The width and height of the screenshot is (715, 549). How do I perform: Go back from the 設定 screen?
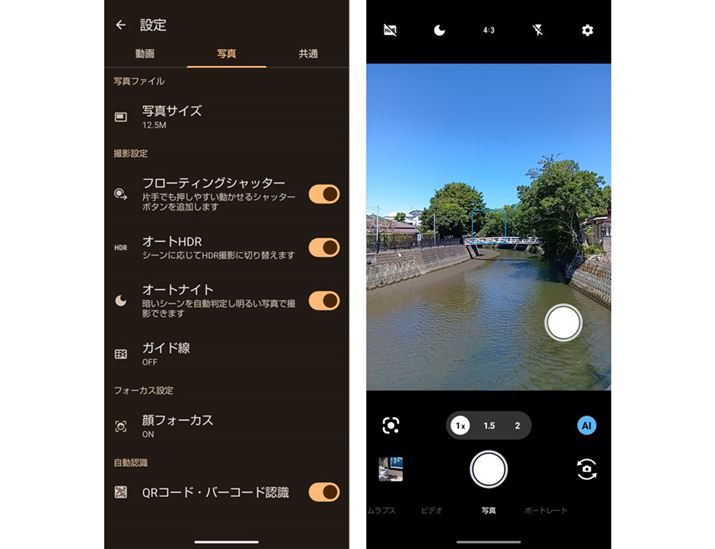click(121, 25)
